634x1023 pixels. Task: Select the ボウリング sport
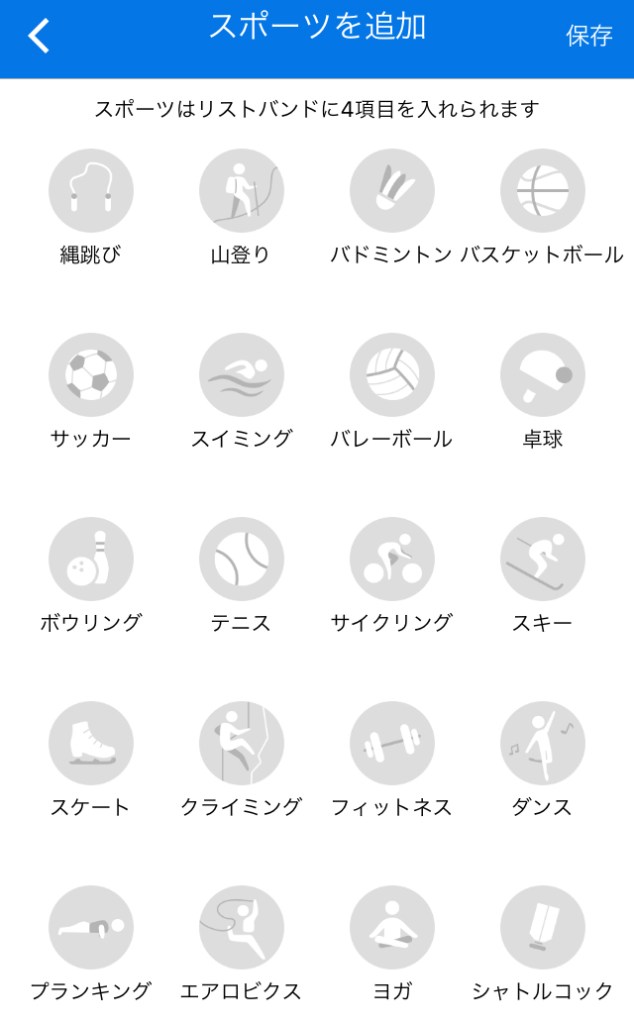tap(91, 559)
